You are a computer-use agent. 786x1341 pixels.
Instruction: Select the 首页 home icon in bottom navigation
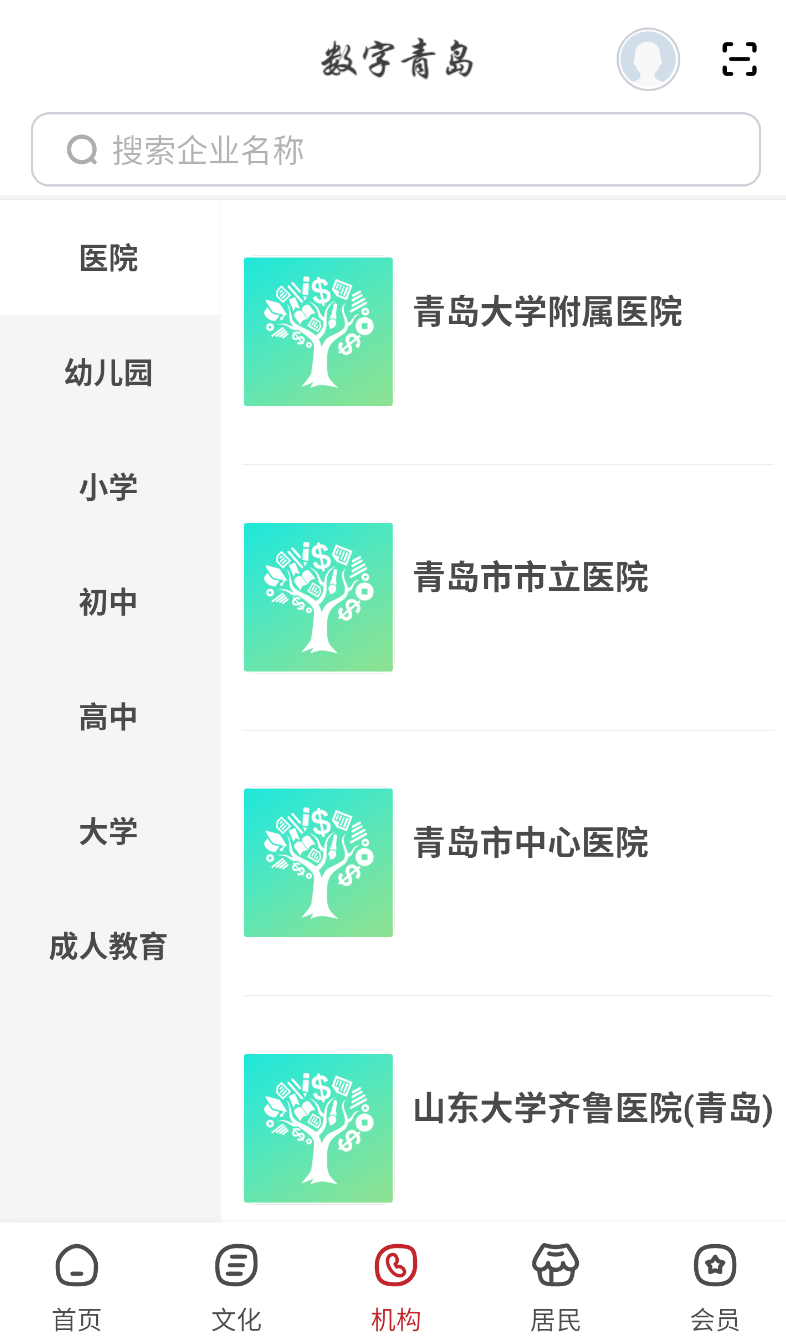(x=76, y=1265)
